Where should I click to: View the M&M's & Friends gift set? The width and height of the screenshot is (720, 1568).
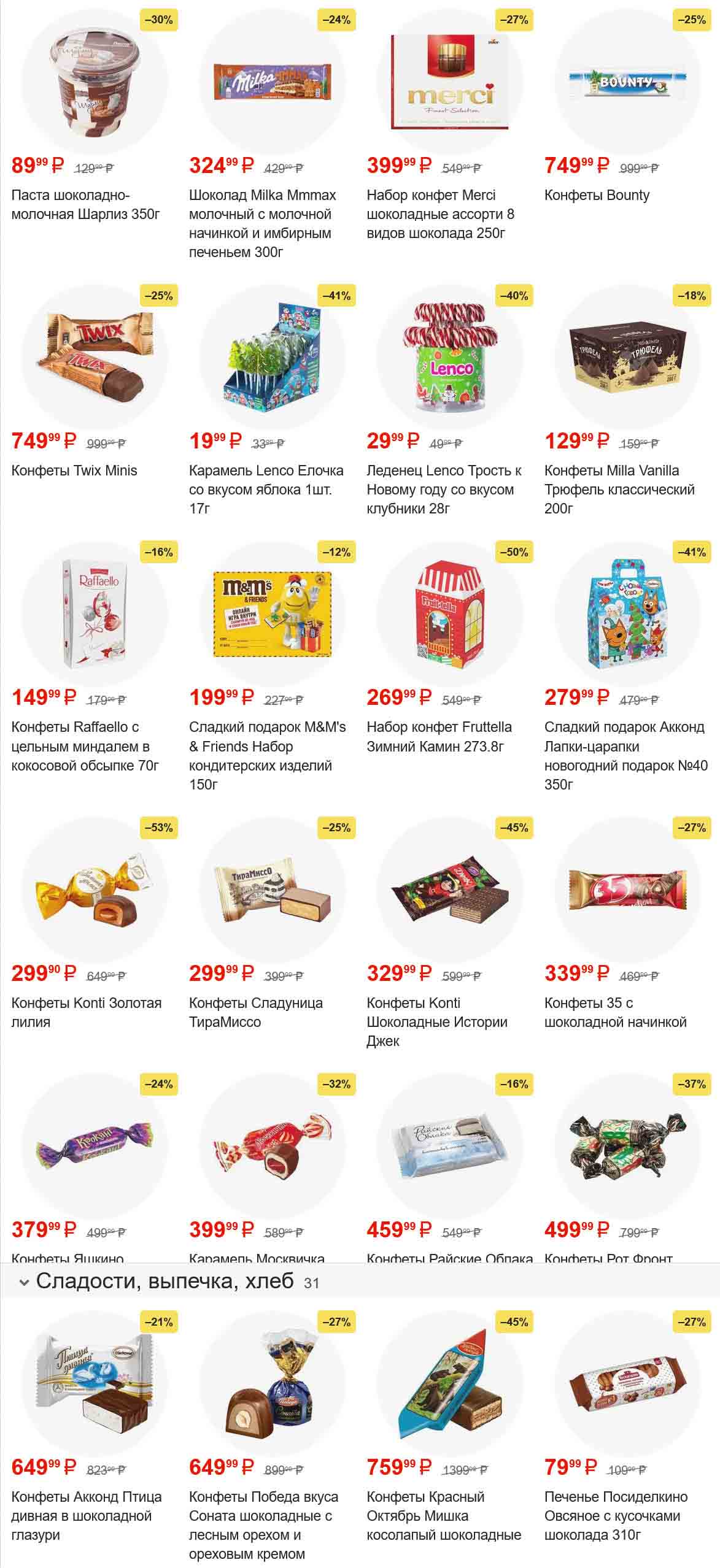[x=267, y=755]
